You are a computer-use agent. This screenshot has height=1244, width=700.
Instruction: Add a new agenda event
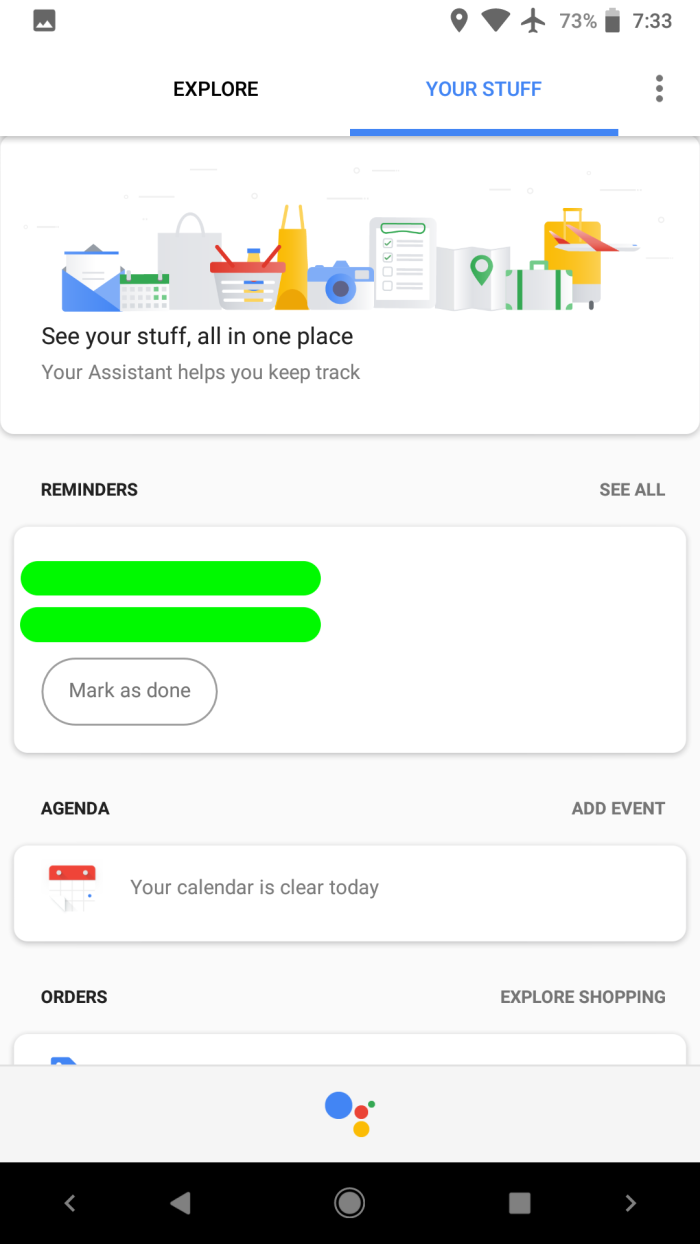618,808
